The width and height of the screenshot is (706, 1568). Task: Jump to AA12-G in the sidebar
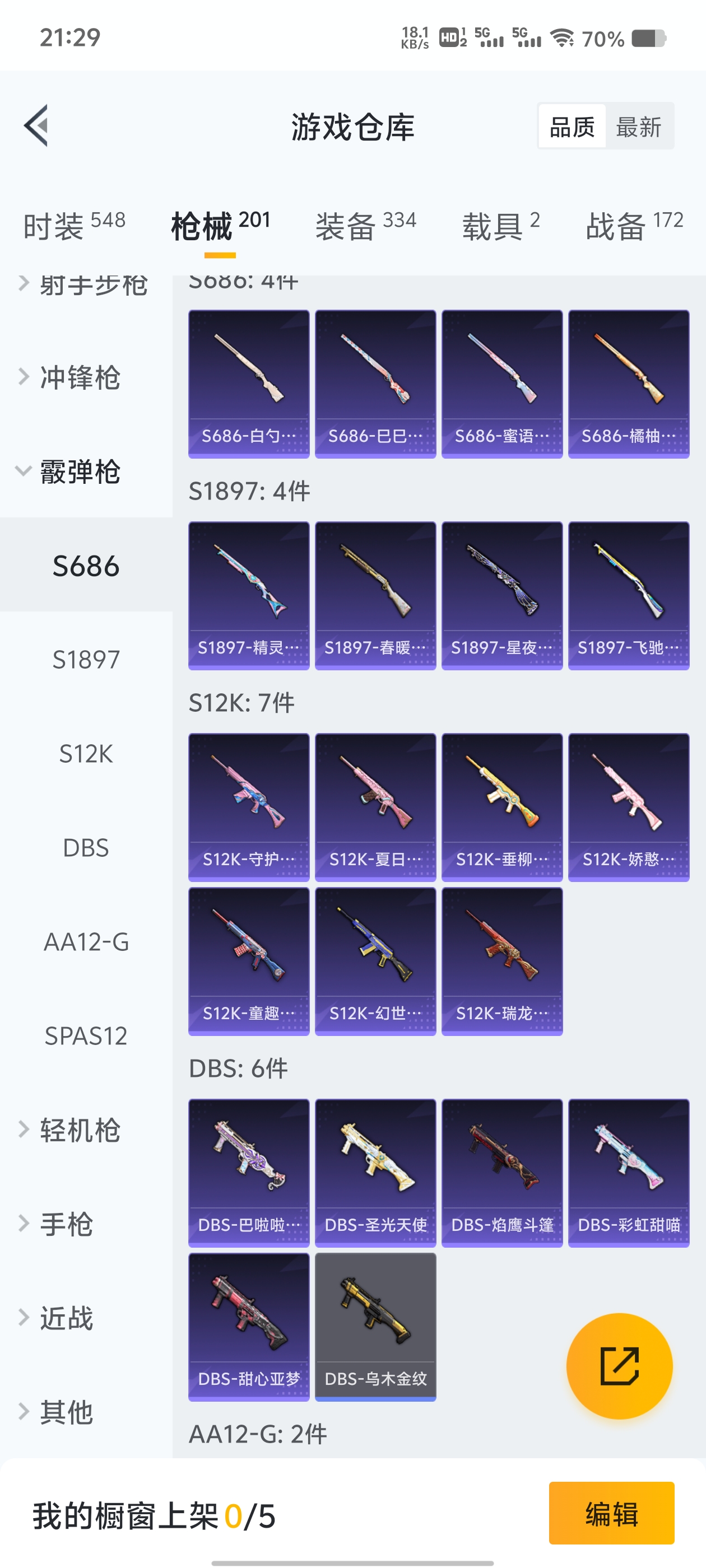86,942
